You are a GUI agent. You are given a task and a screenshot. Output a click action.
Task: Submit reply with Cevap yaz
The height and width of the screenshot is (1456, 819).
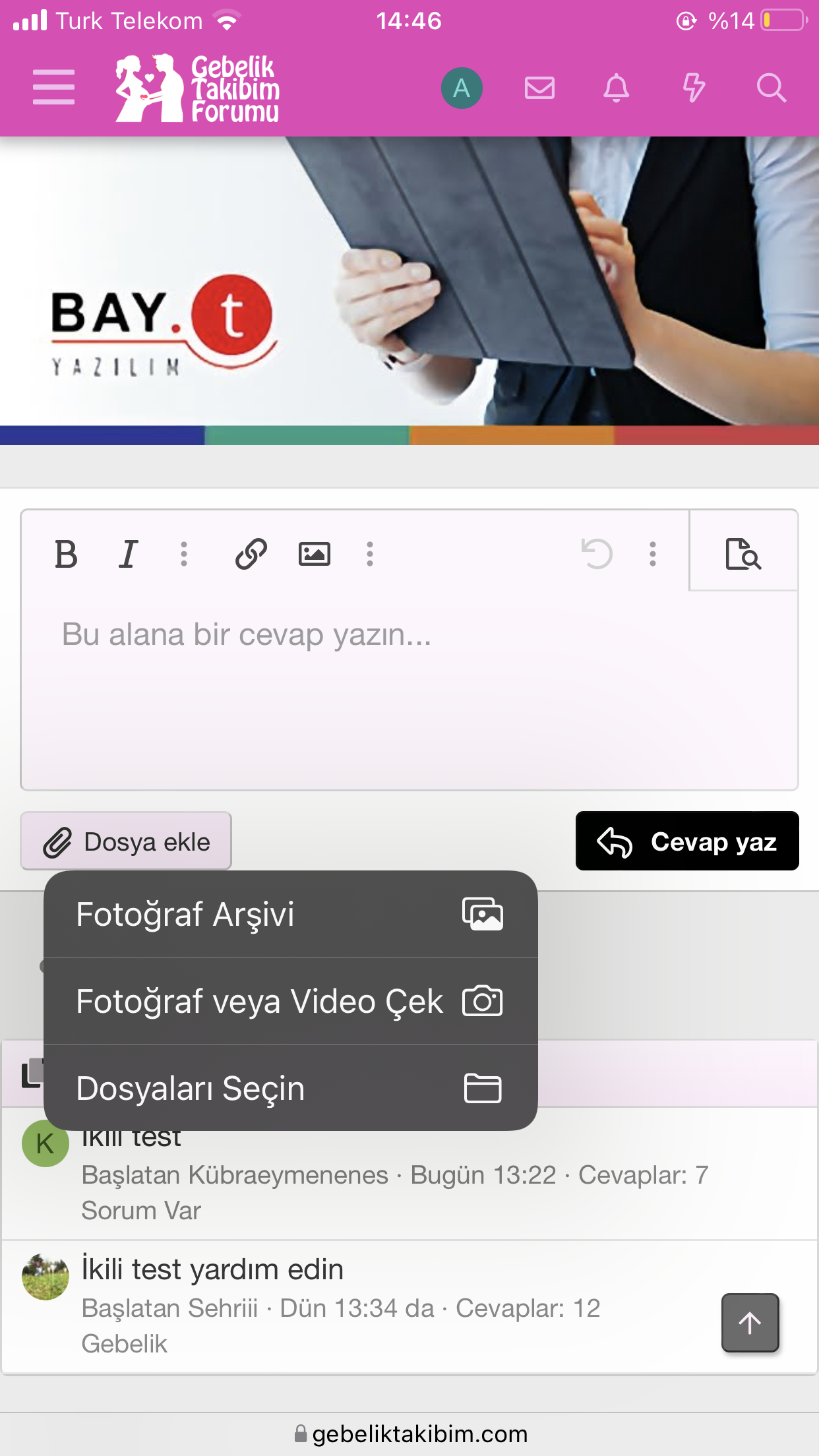687,841
